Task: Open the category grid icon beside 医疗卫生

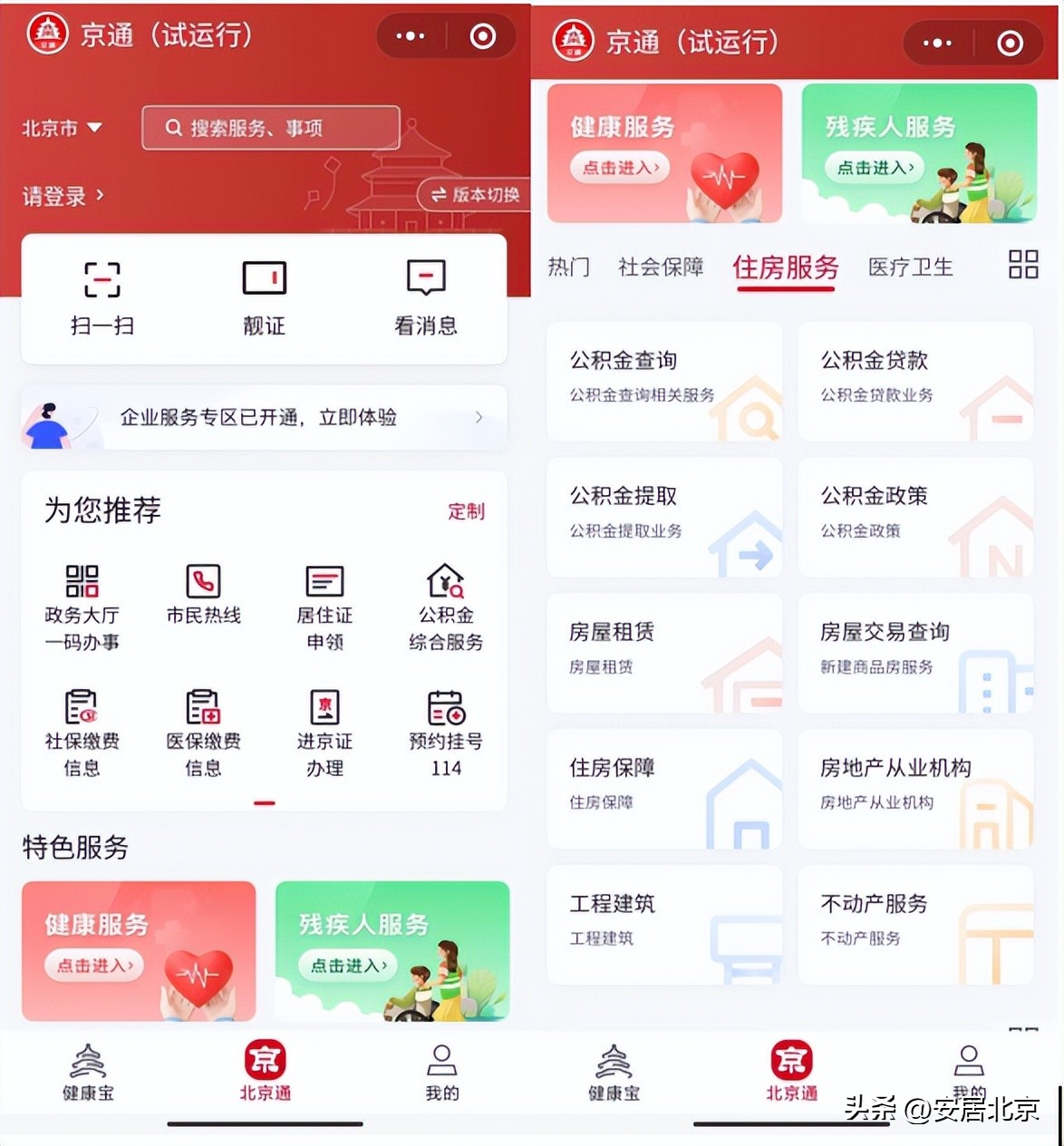Action: click(x=1022, y=265)
